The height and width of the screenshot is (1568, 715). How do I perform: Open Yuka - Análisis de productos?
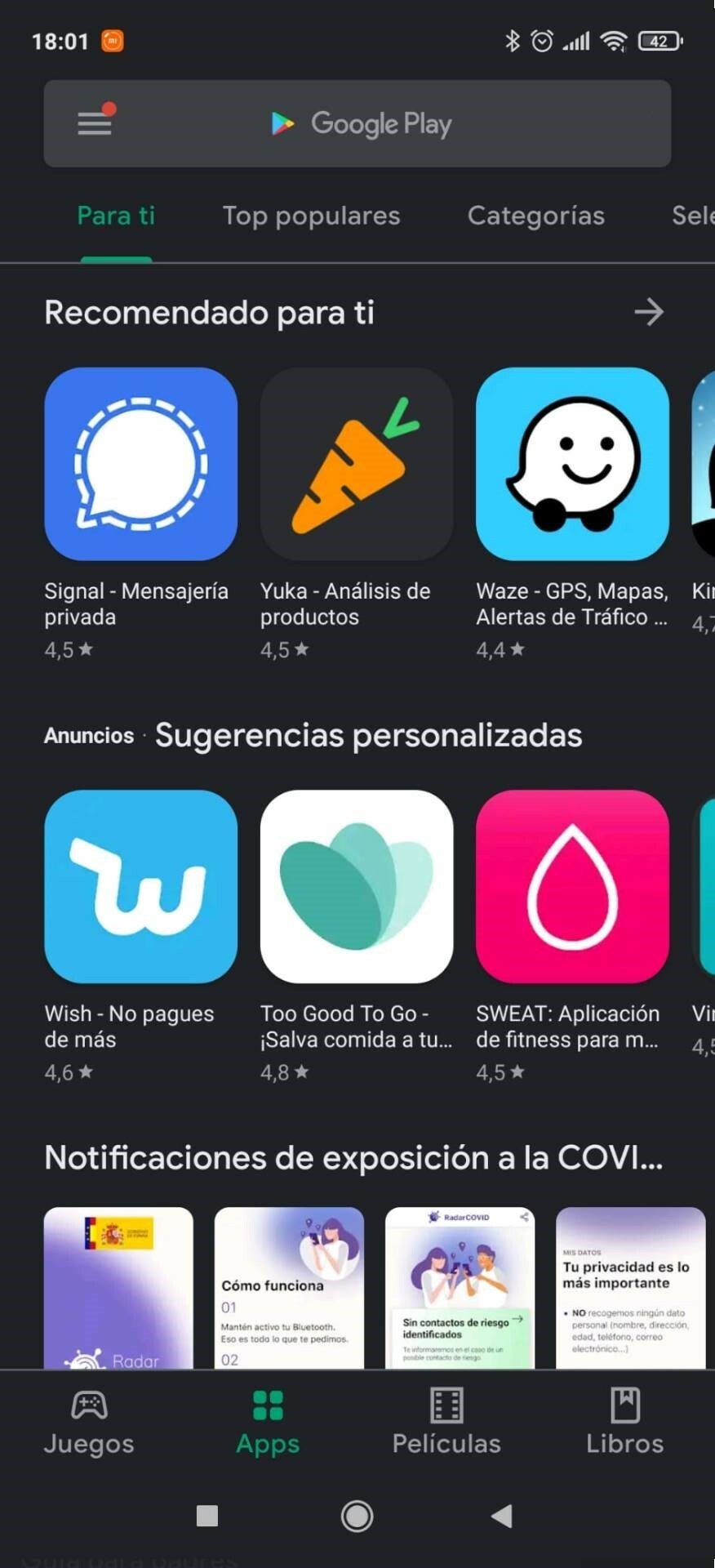pyautogui.click(x=357, y=464)
